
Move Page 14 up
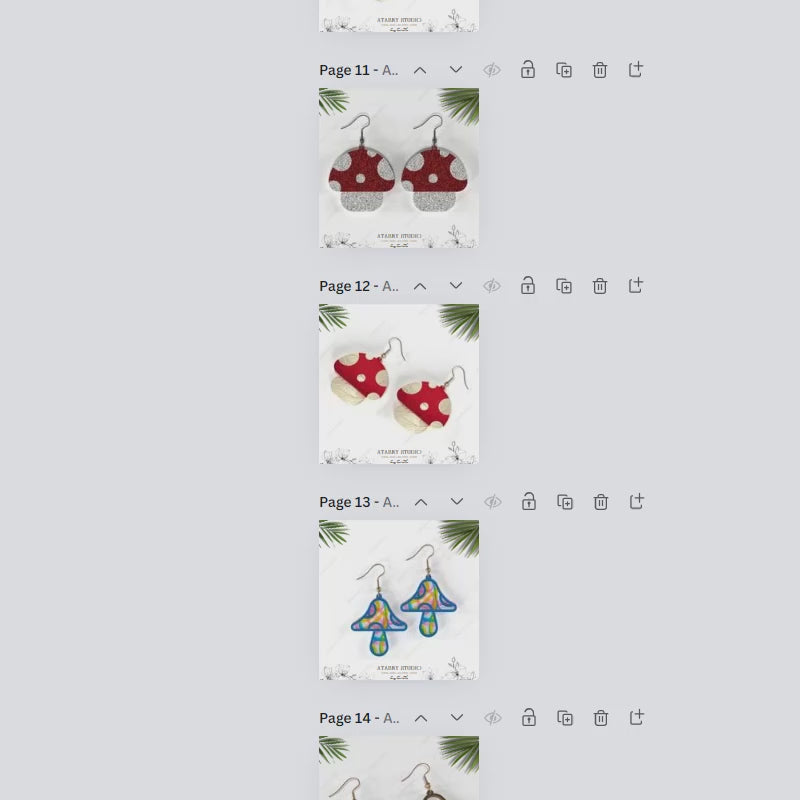click(421, 718)
